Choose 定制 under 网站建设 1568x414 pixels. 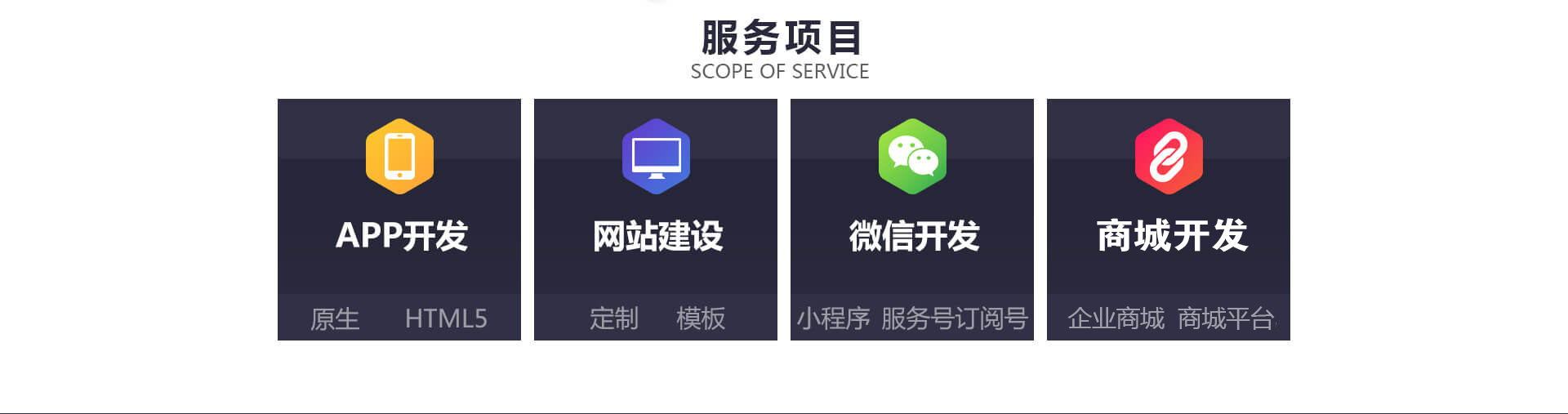click(x=614, y=318)
